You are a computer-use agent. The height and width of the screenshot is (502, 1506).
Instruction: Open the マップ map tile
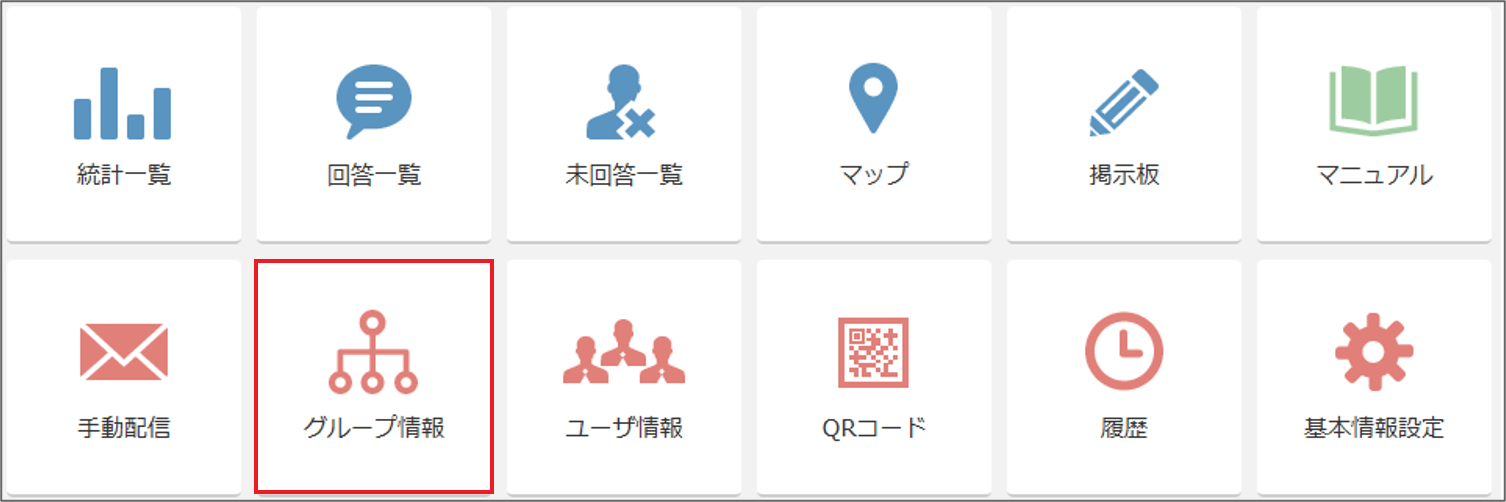pyautogui.click(x=874, y=124)
